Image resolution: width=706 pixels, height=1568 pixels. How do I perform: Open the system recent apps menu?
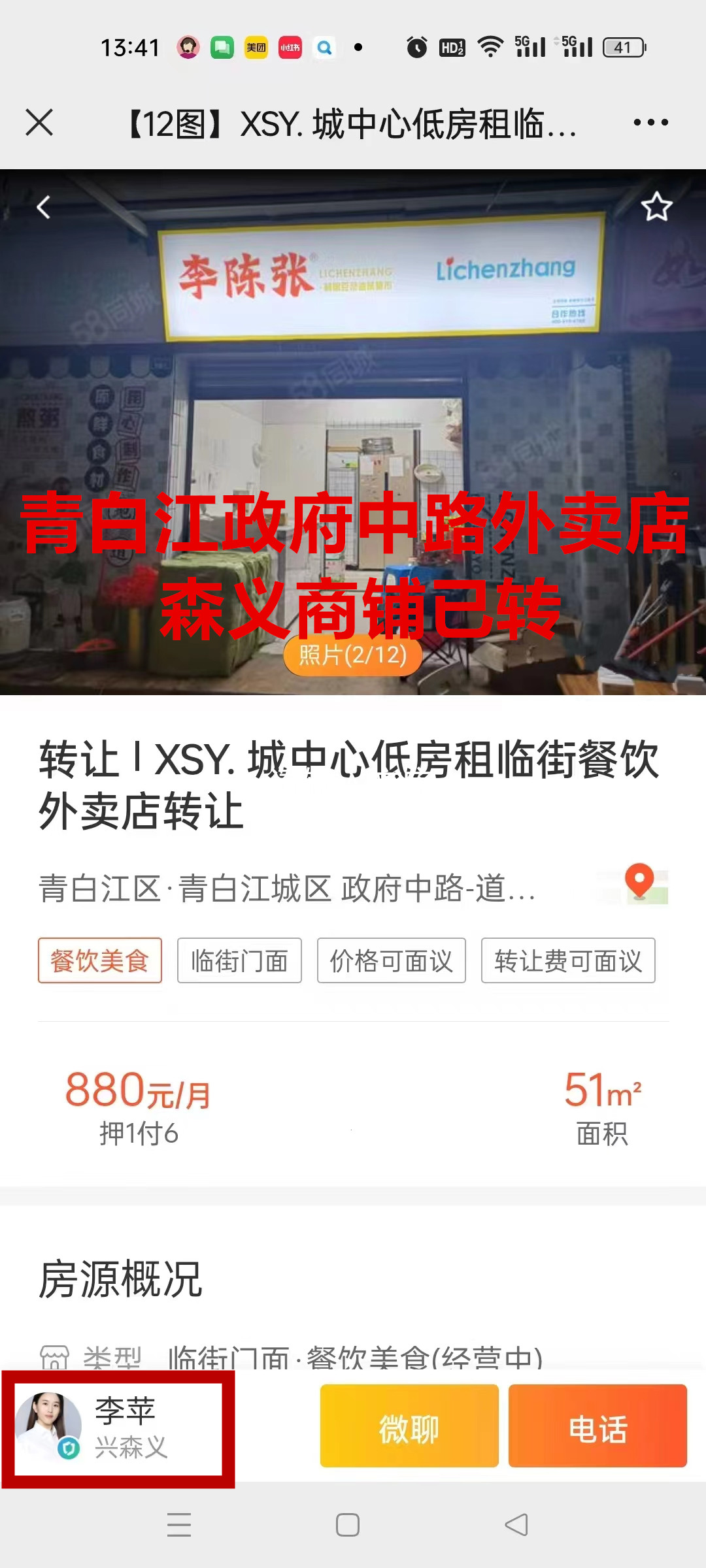click(x=179, y=1525)
